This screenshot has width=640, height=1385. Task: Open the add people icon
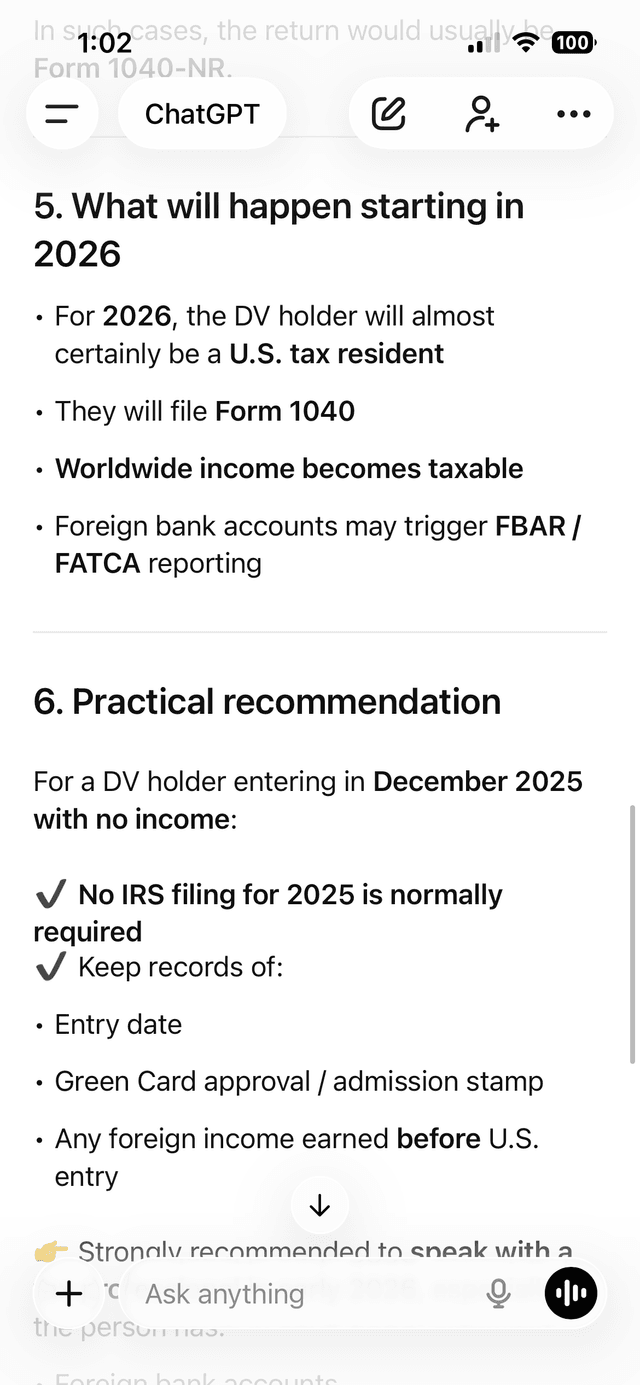(x=482, y=114)
